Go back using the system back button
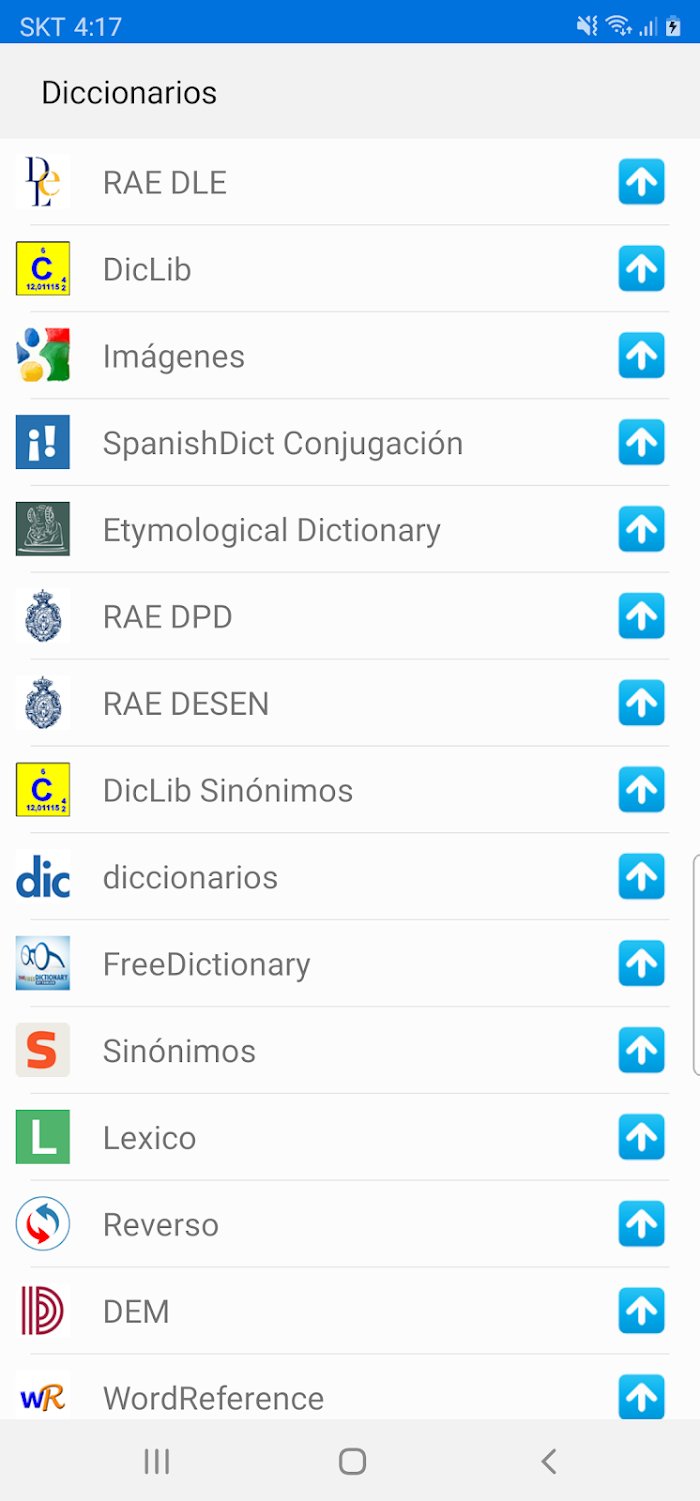 pyautogui.click(x=548, y=1461)
